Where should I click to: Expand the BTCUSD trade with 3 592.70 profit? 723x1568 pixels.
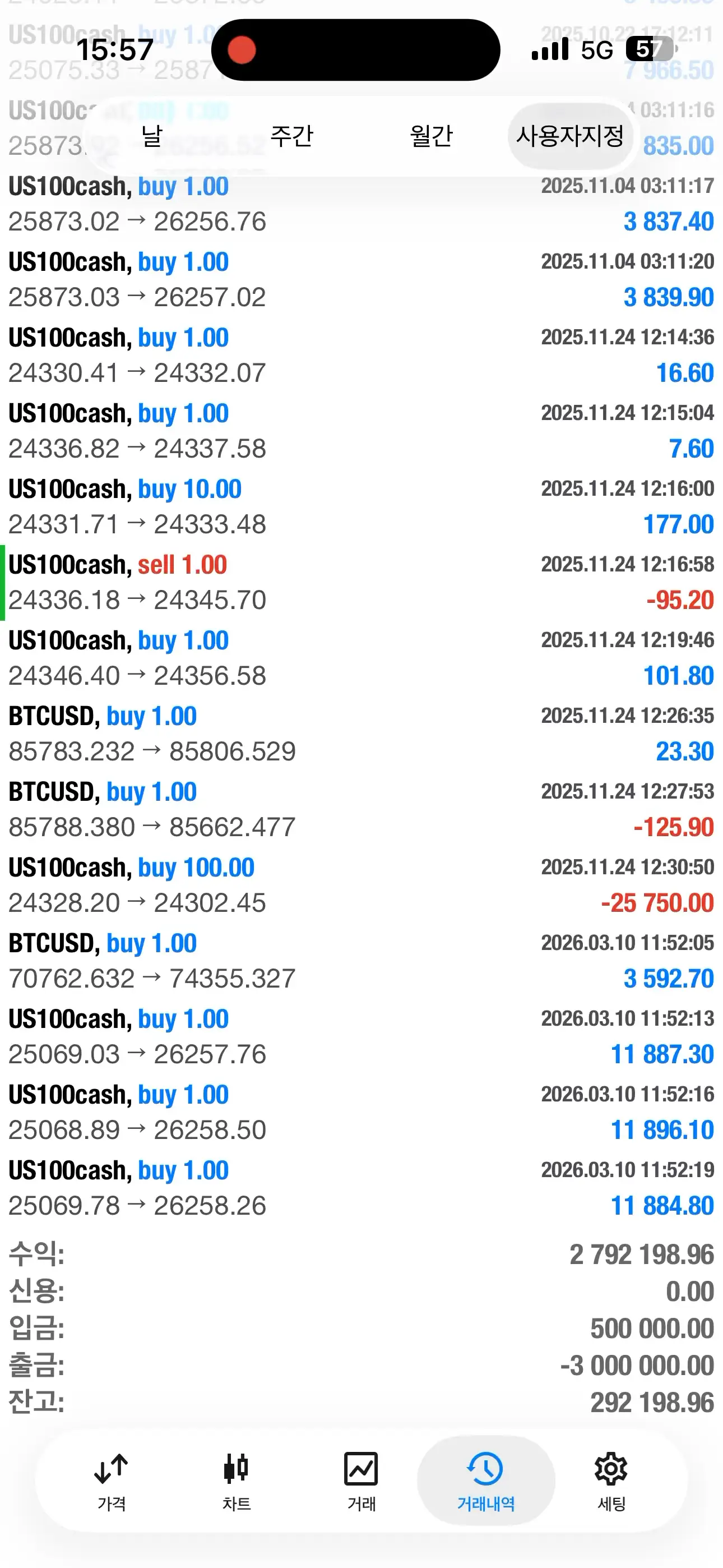click(361, 961)
